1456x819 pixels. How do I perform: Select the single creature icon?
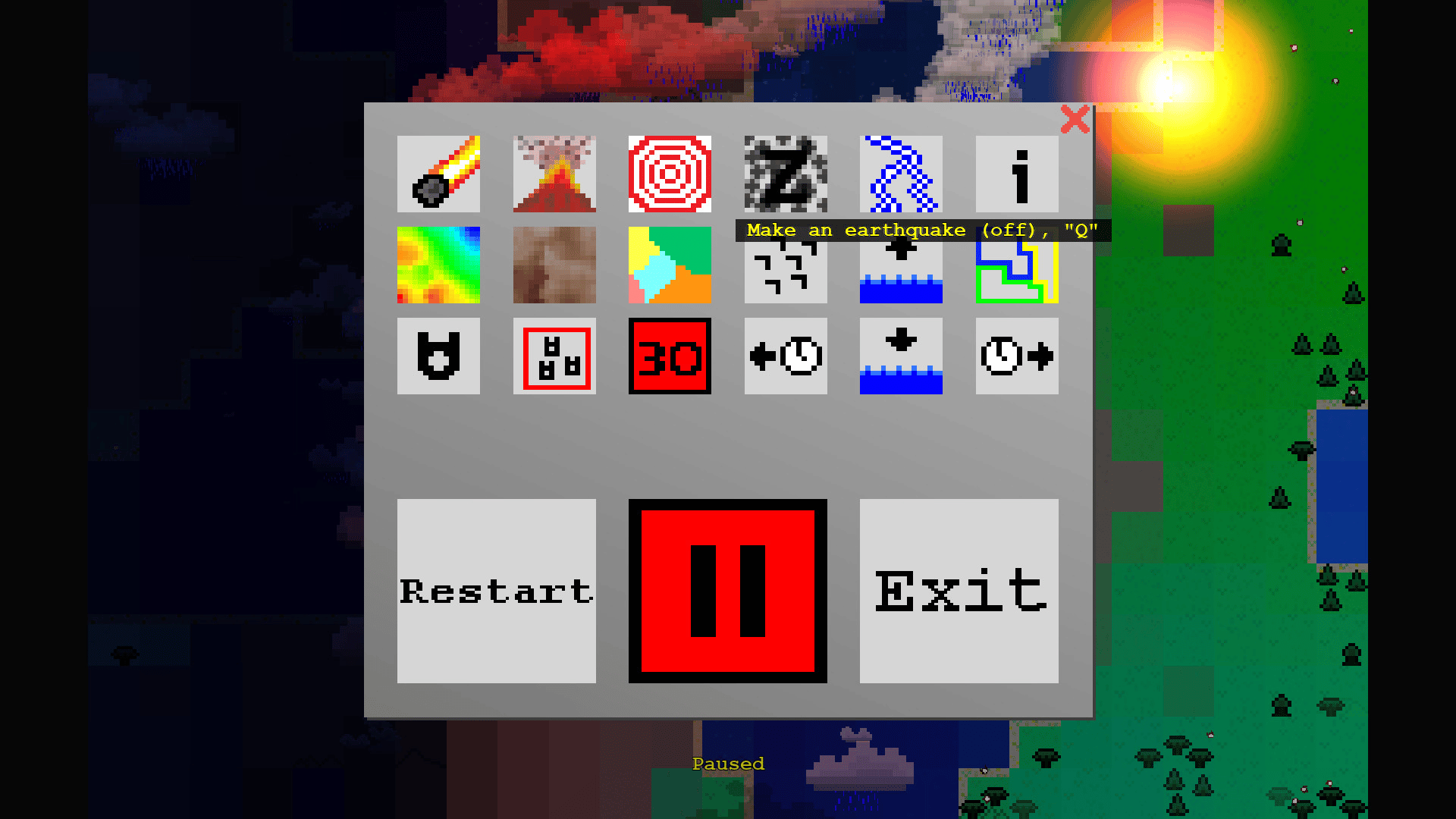[x=438, y=356]
